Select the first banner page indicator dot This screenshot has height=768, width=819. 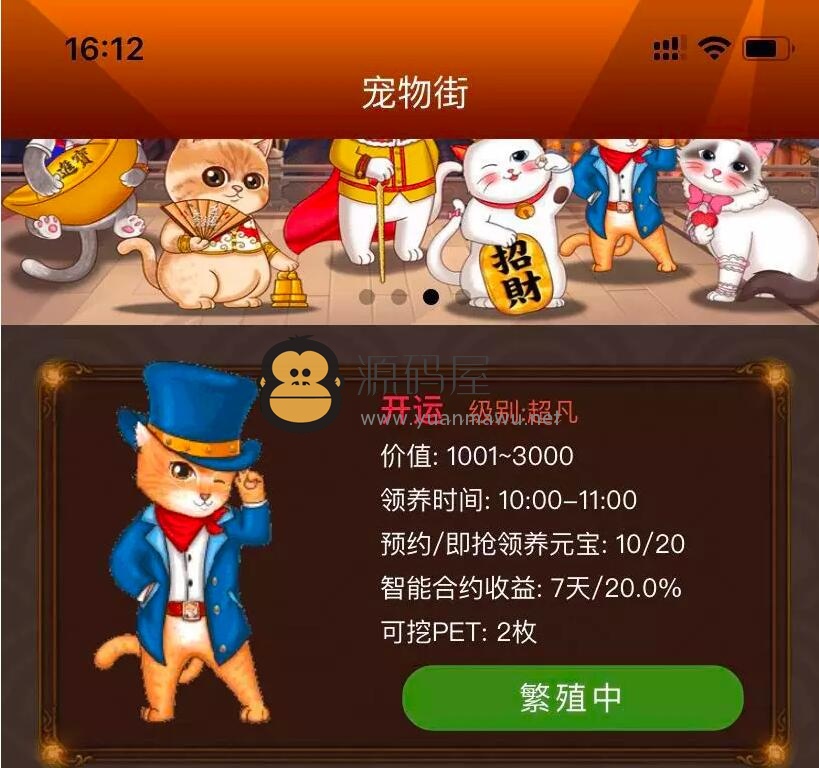(x=366, y=297)
